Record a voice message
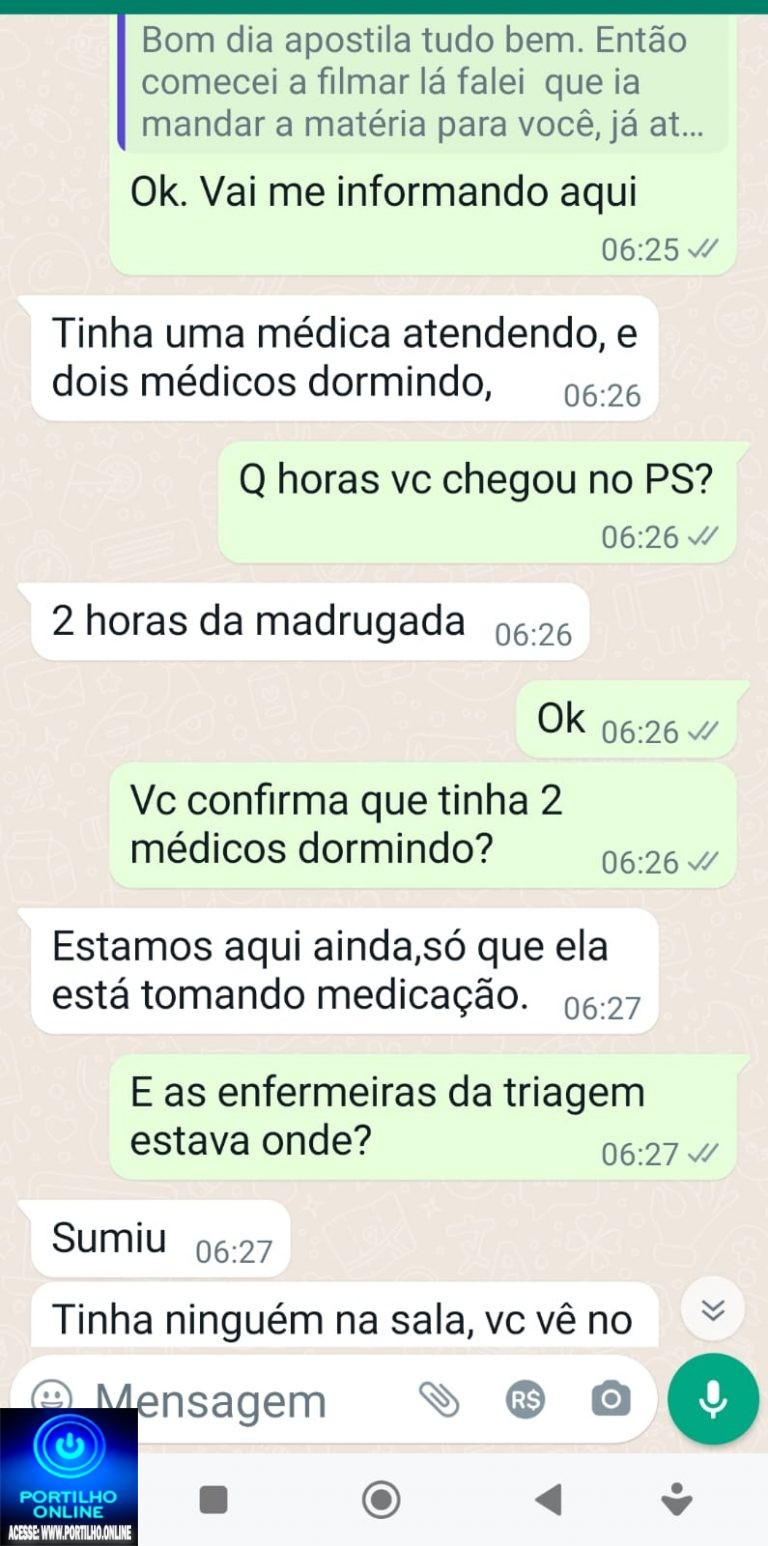Screen dimensions: 768x1546 712,1399
